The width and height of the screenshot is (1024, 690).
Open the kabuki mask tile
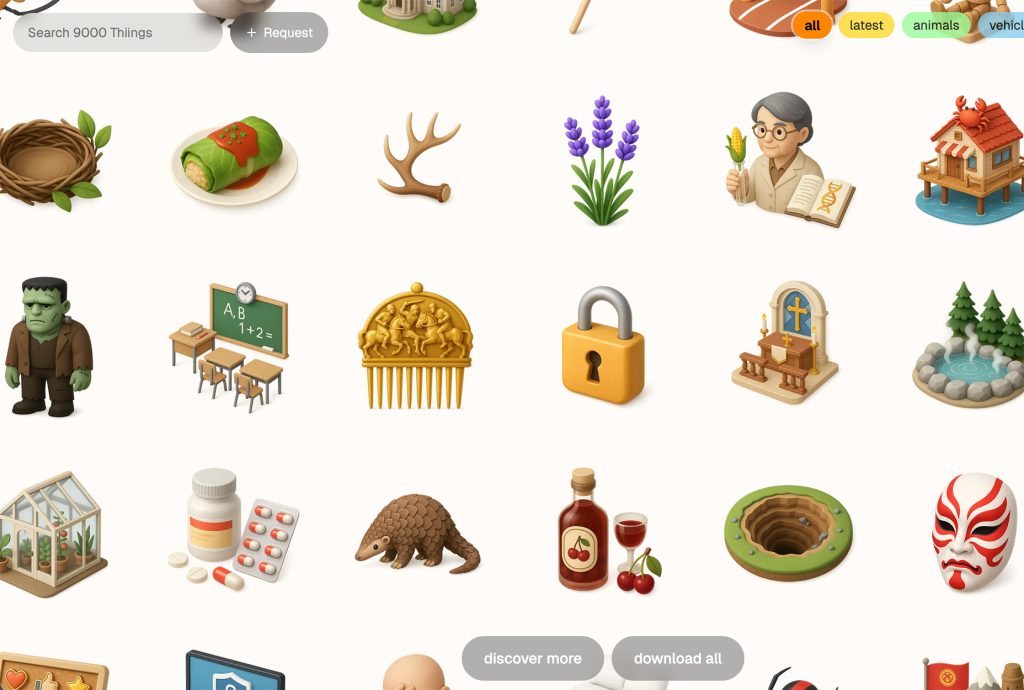[x=973, y=532]
